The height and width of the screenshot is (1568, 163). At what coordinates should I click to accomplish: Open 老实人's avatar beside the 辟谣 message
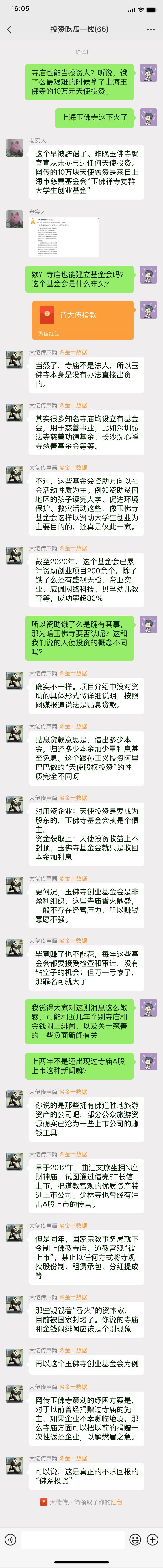tap(15, 148)
